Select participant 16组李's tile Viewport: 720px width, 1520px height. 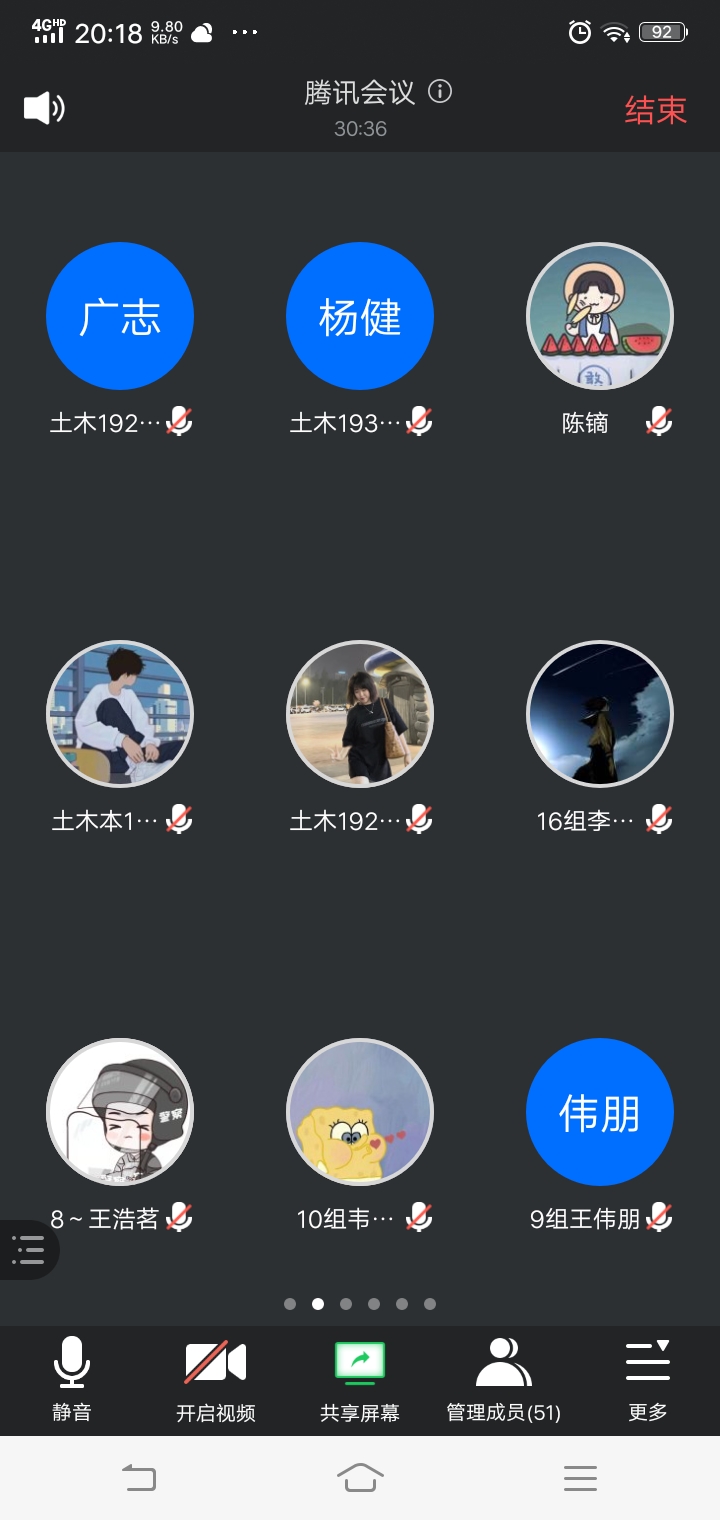click(x=600, y=714)
